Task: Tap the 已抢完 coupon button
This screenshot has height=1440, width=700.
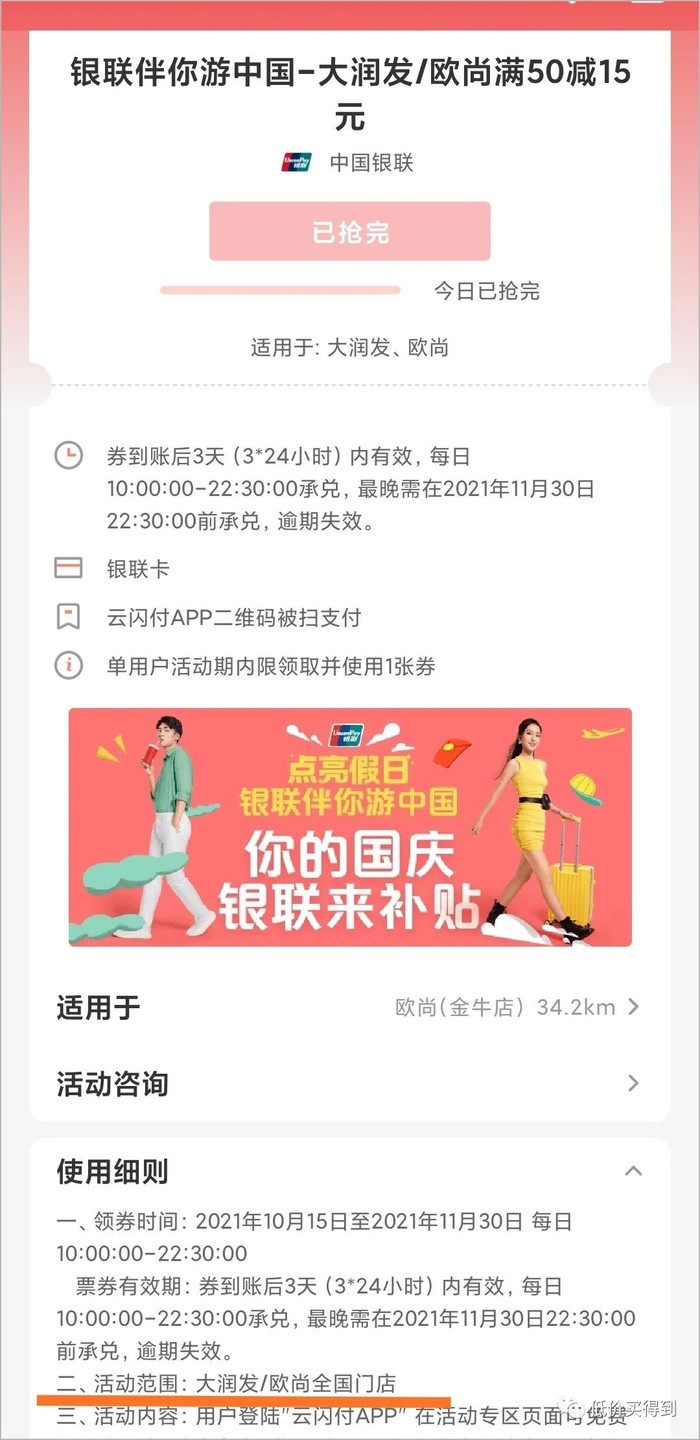Action: coord(349,232)
